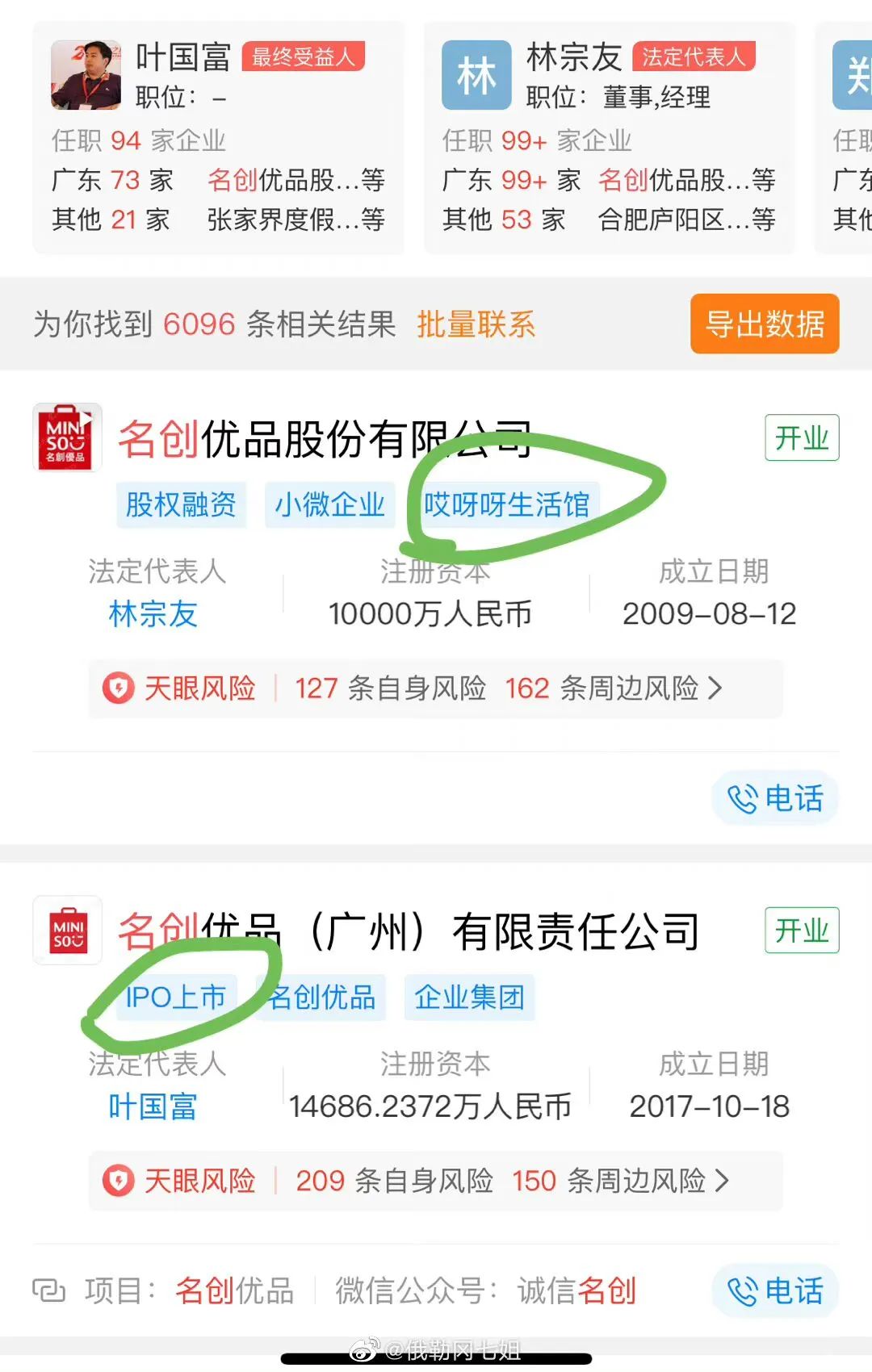Select the 小微企业 tag

(329, 505)
